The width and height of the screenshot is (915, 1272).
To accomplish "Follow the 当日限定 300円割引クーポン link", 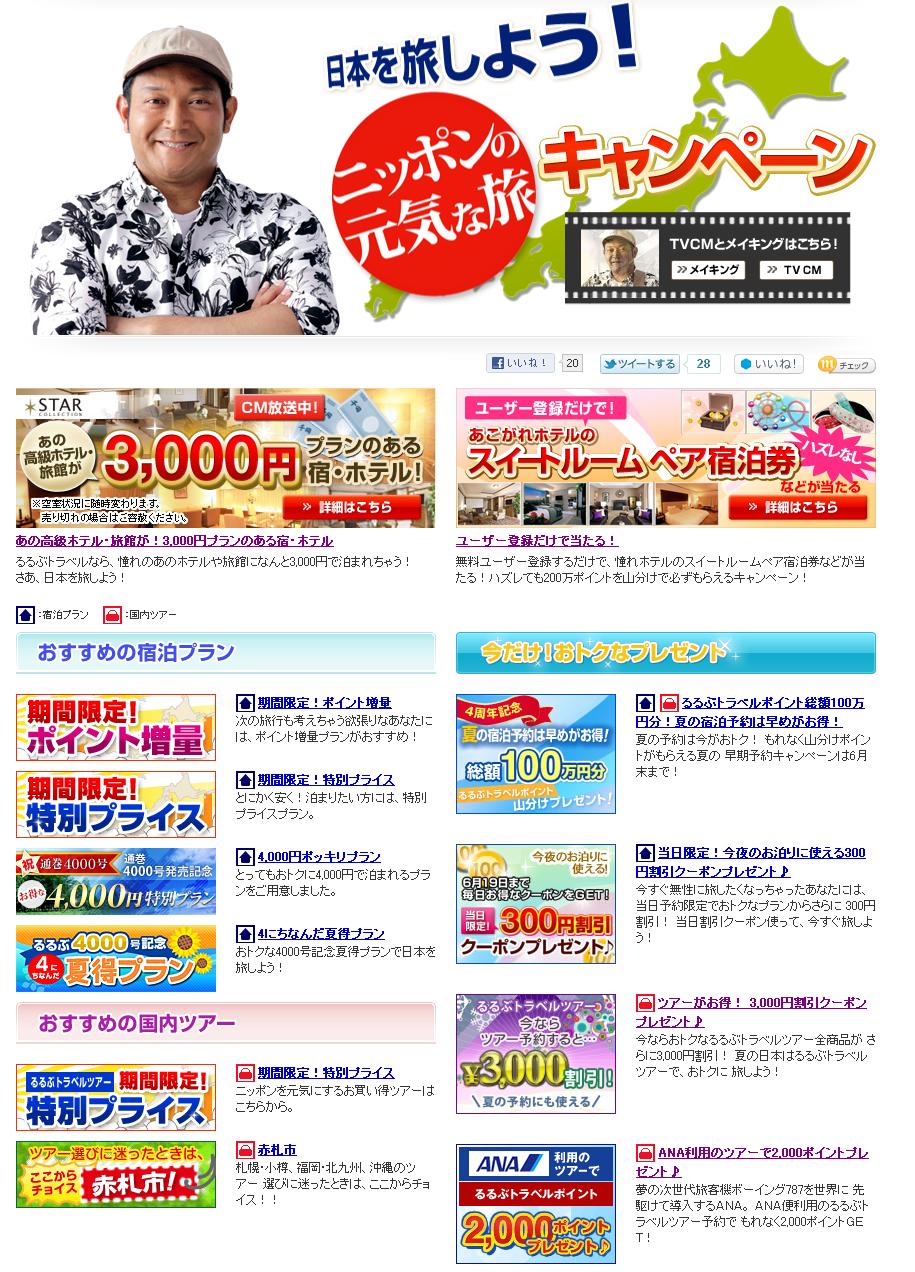I will coord(761,862).
